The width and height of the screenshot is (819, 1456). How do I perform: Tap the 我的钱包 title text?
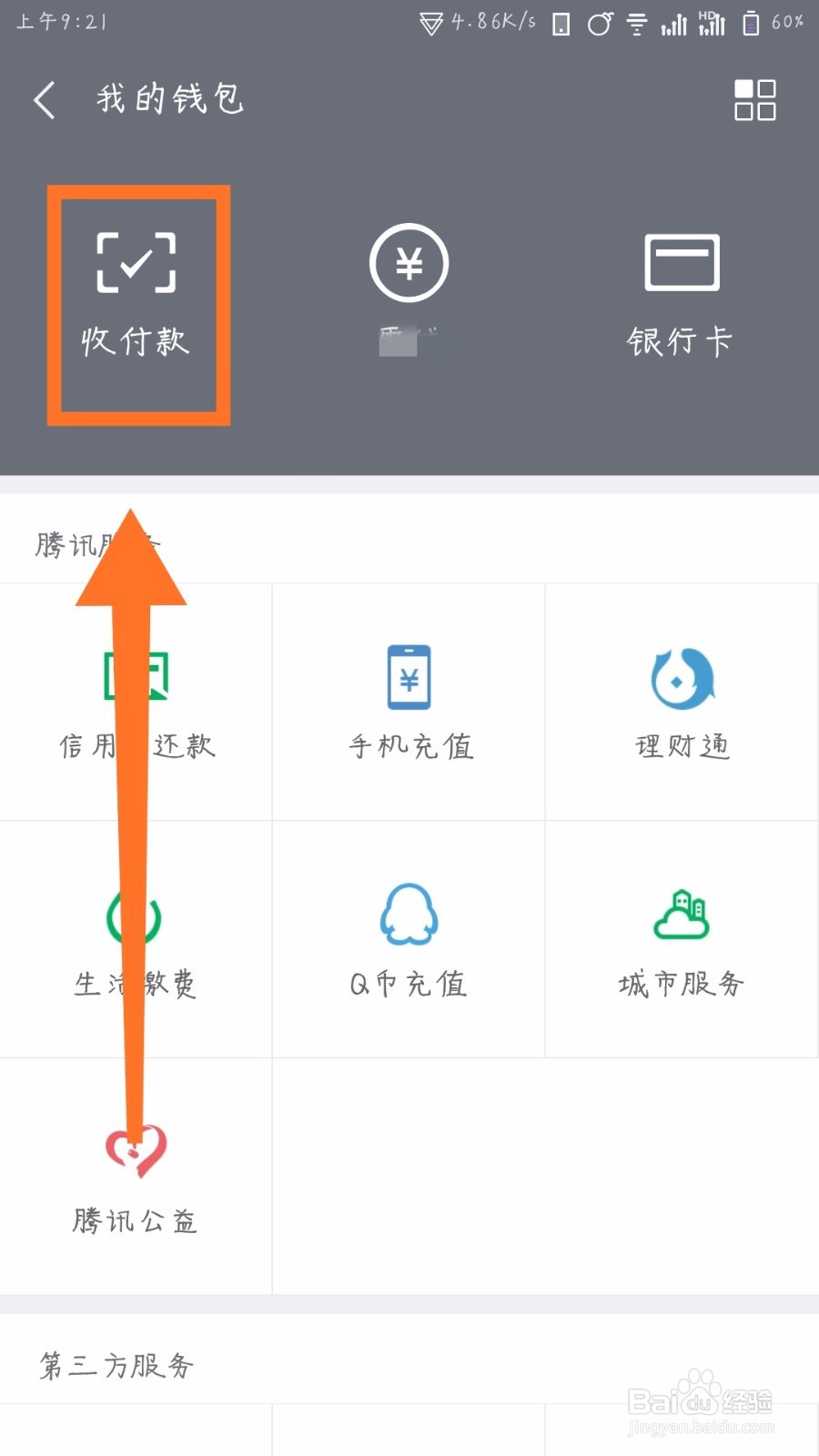pos(169,100)
